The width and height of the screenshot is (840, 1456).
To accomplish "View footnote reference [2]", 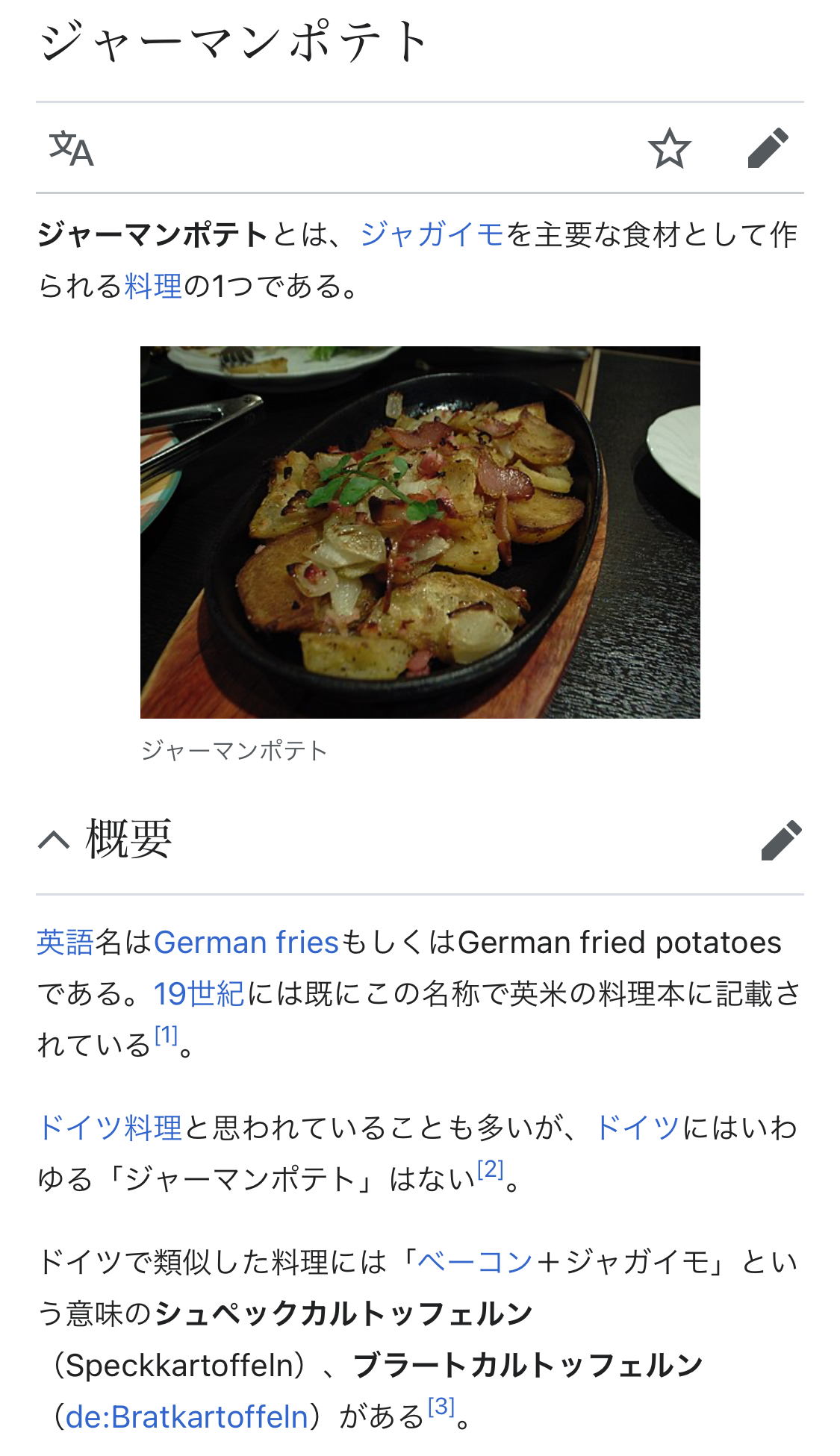I will click(x=490, y=1169).
